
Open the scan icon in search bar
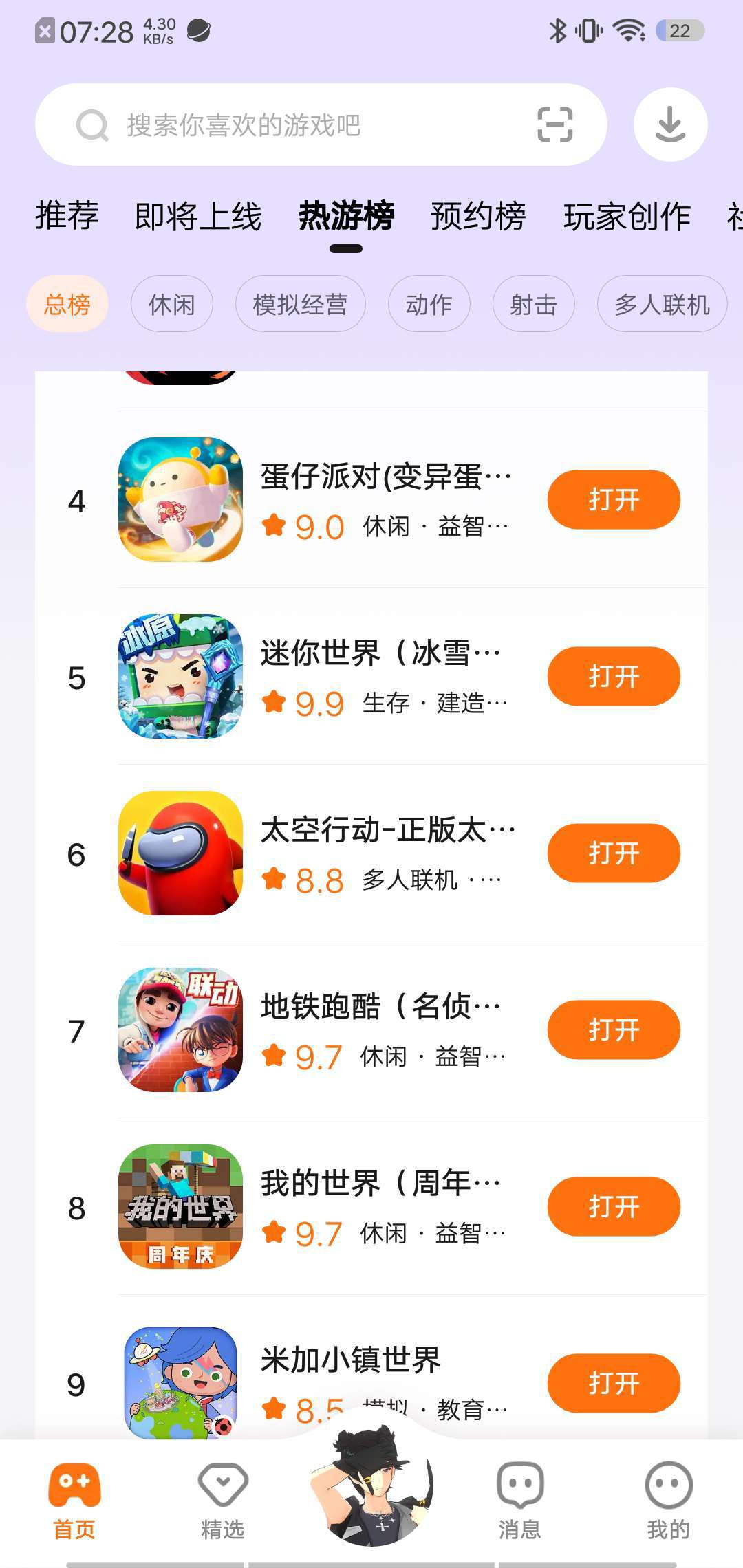[554, 125]
